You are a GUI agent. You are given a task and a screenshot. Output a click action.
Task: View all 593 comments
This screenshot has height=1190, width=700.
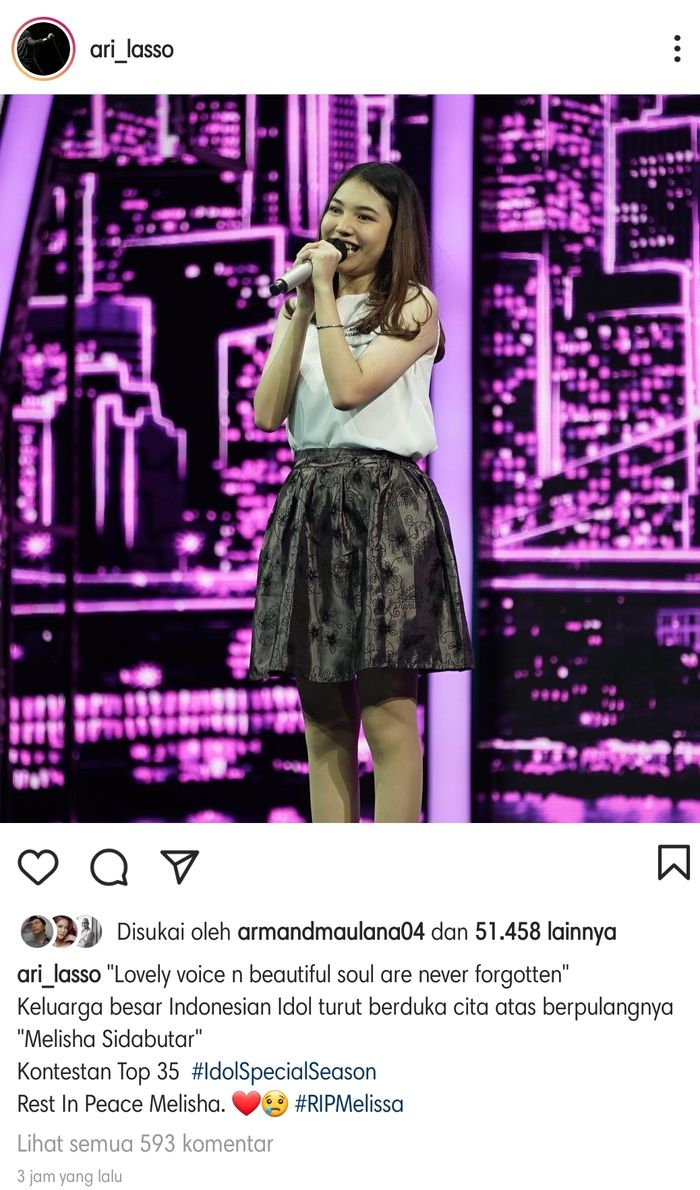(145, 1143)
